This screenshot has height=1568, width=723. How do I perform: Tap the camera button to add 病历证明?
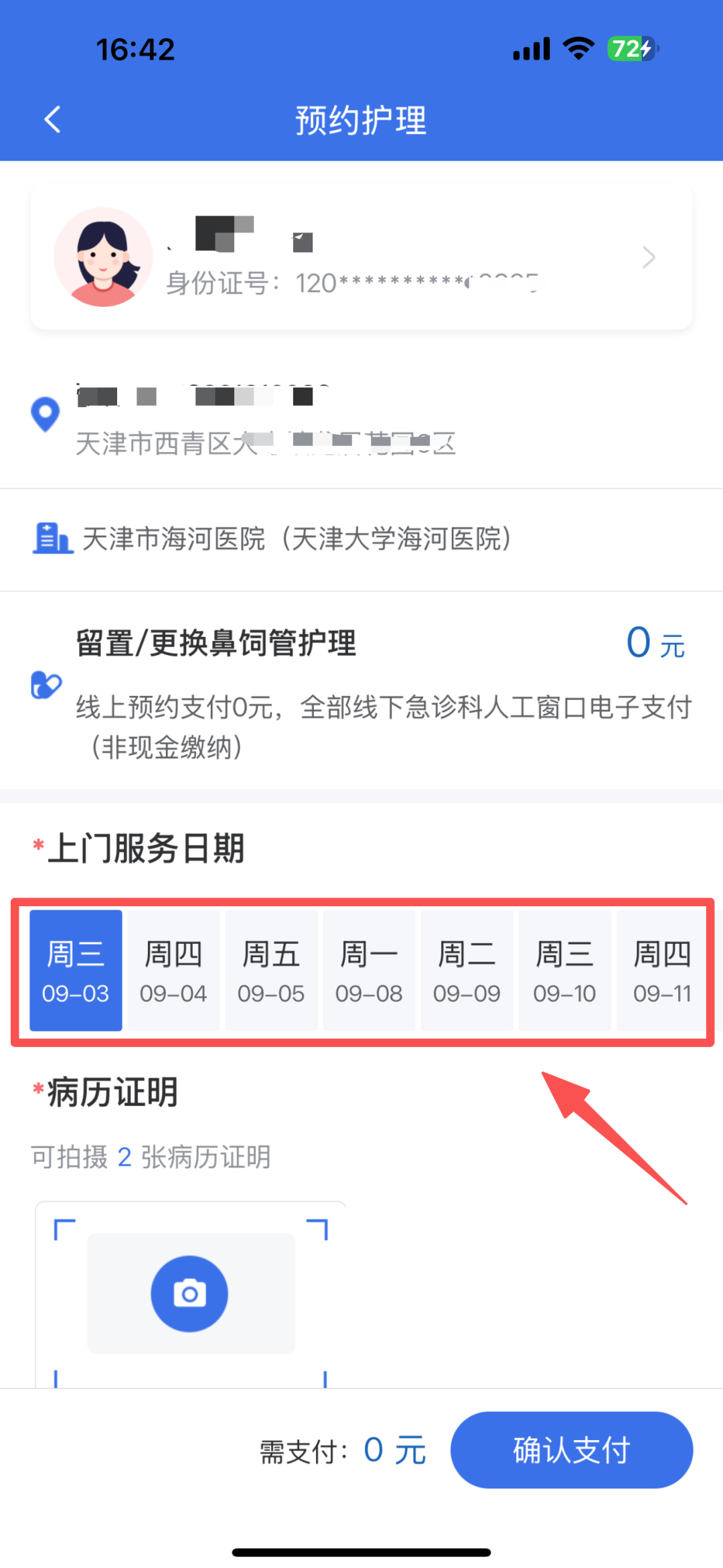pyautogui.click(x=189, y=1293)
